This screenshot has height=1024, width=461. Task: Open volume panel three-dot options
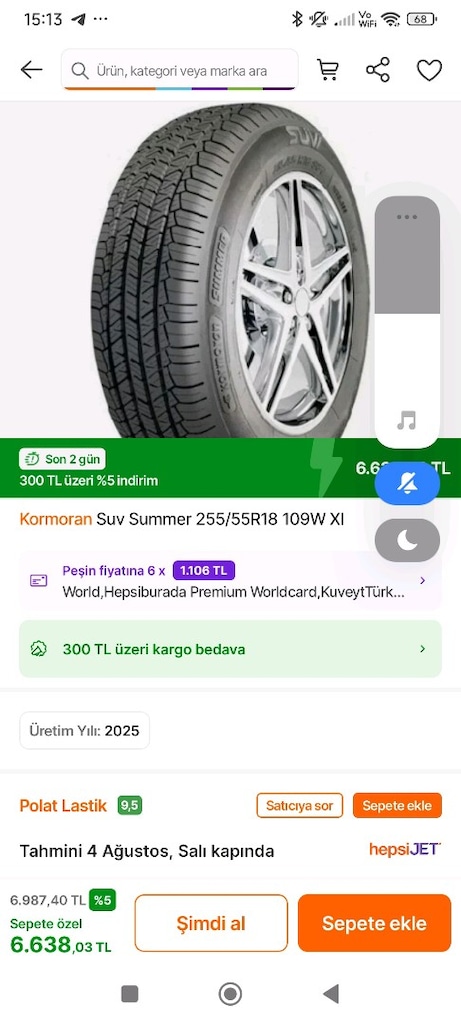click(x=407, y=217)
